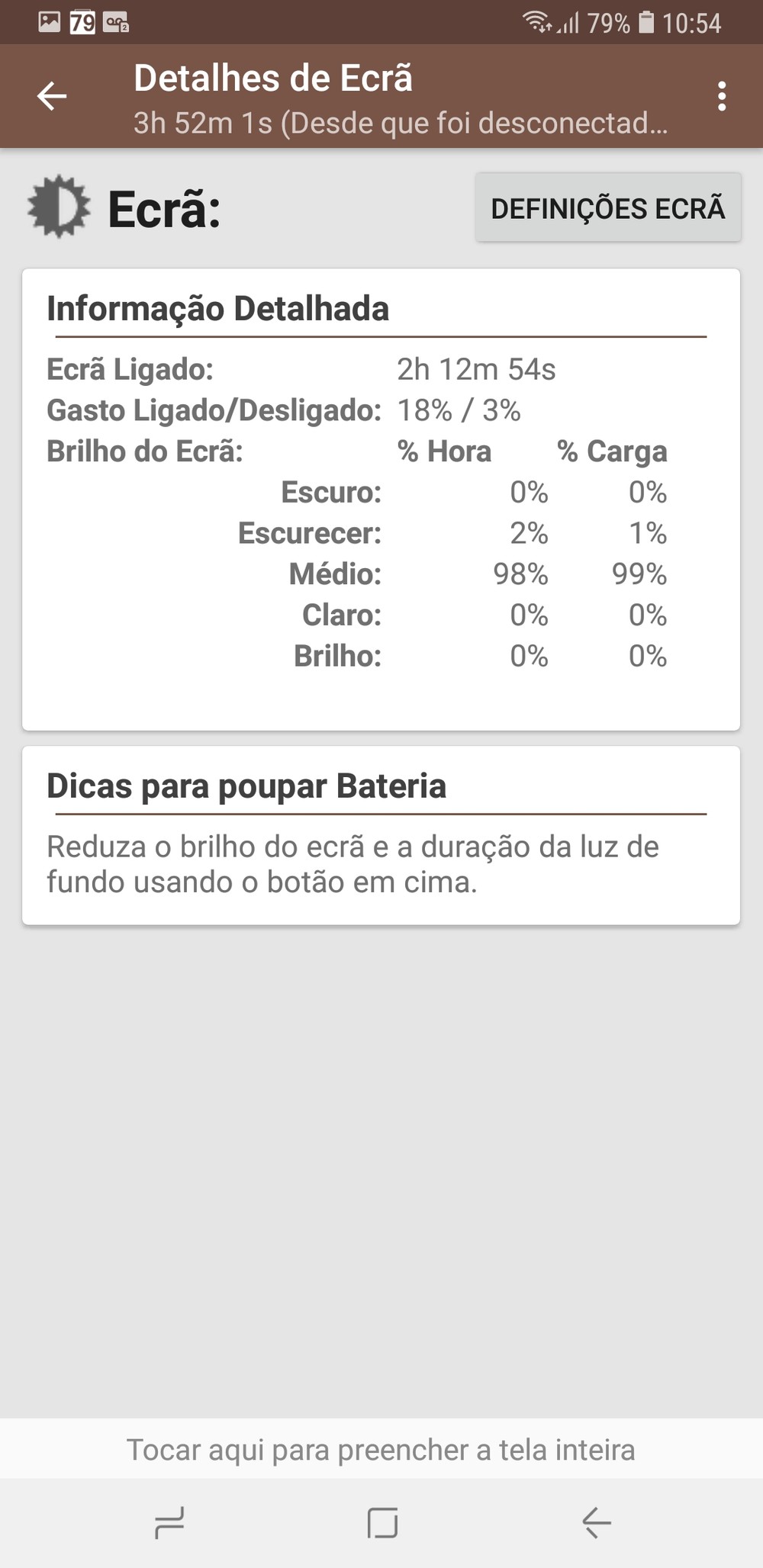Viewport: 763px width, 1568px height.
Task: Go back using the app bar arrow
Action: (x=52, y=97)
